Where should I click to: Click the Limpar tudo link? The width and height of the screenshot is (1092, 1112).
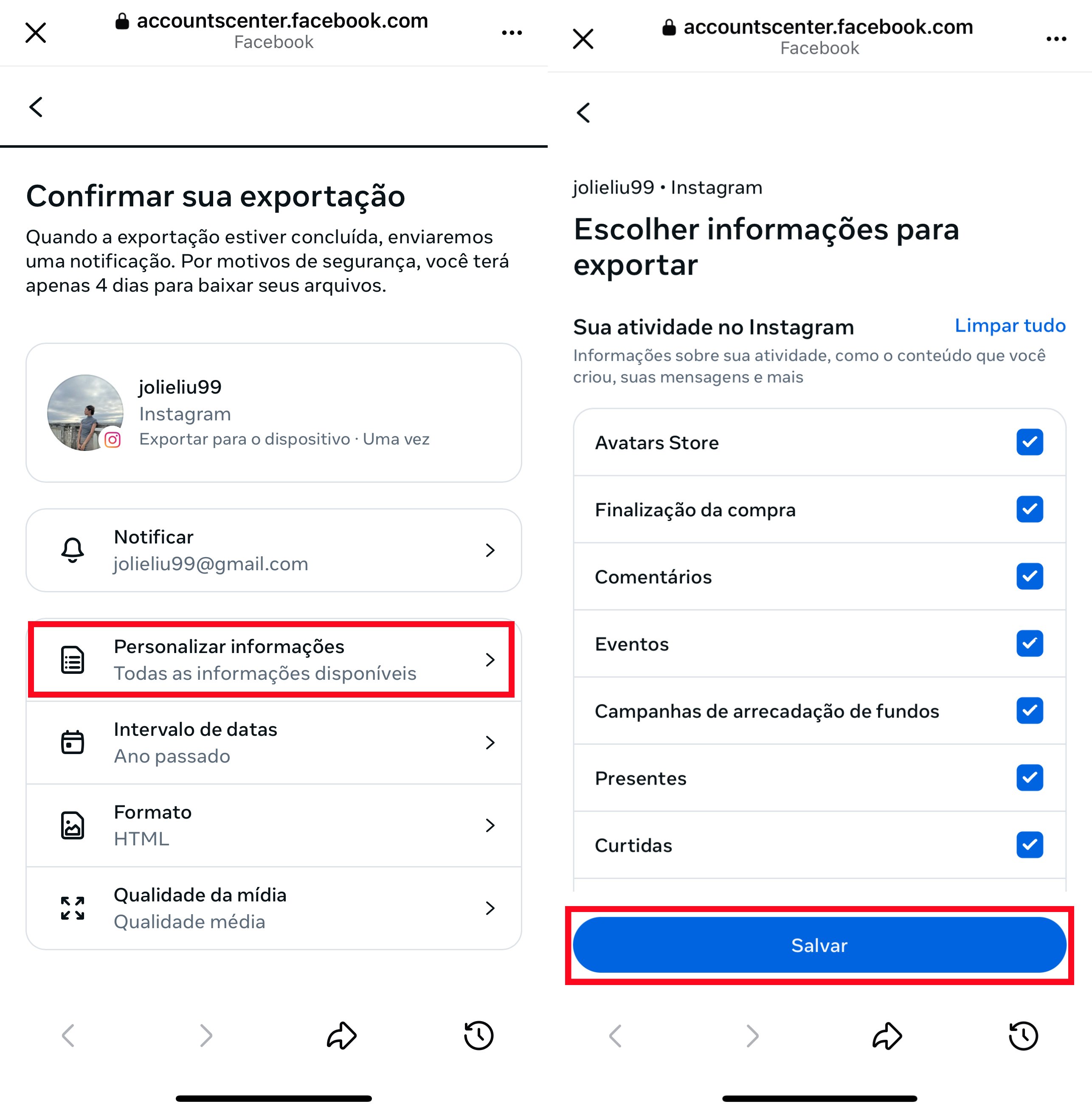(1010, 326)
